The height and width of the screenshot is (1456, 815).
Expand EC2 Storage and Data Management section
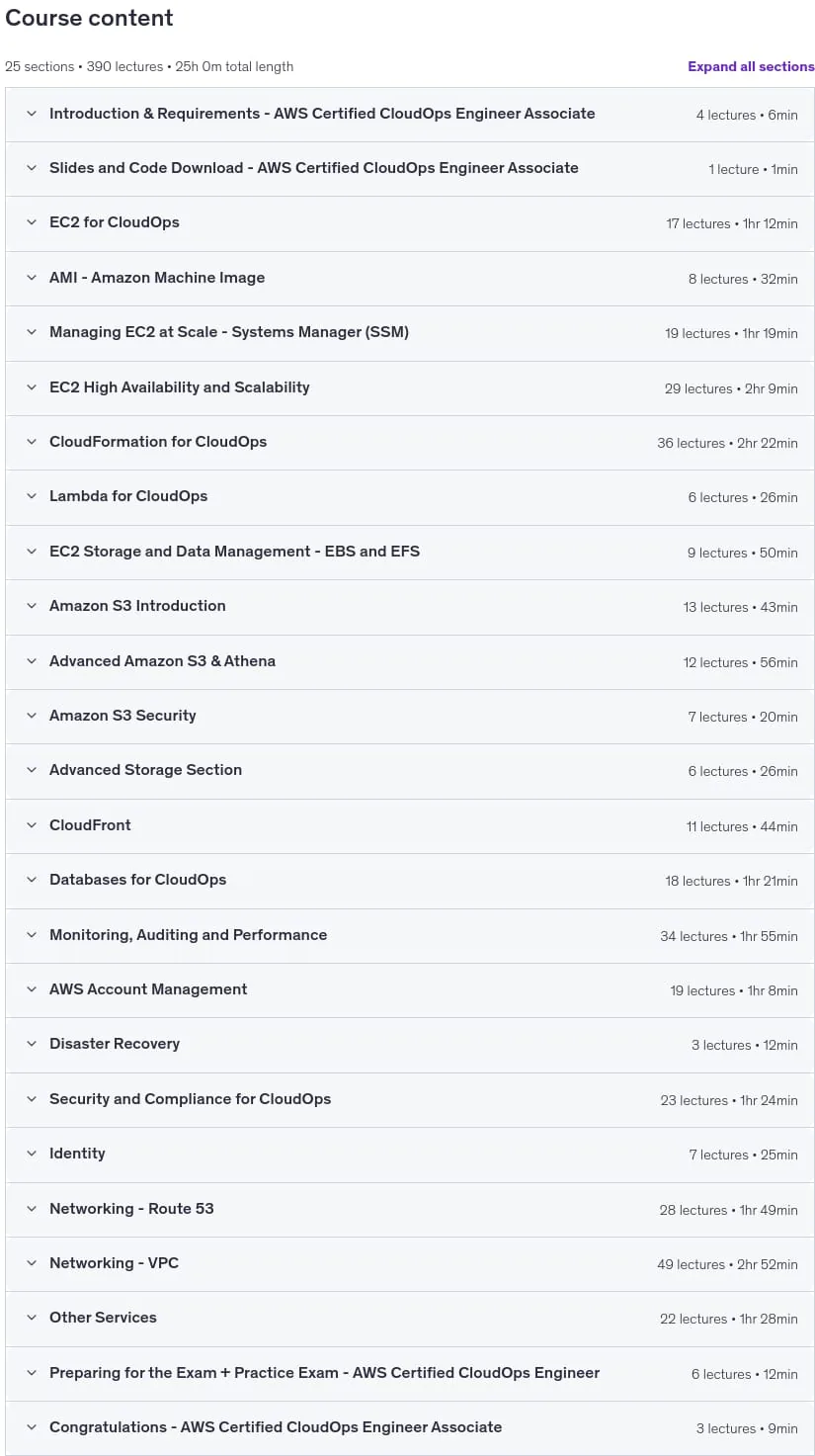(x=410, y=553)
